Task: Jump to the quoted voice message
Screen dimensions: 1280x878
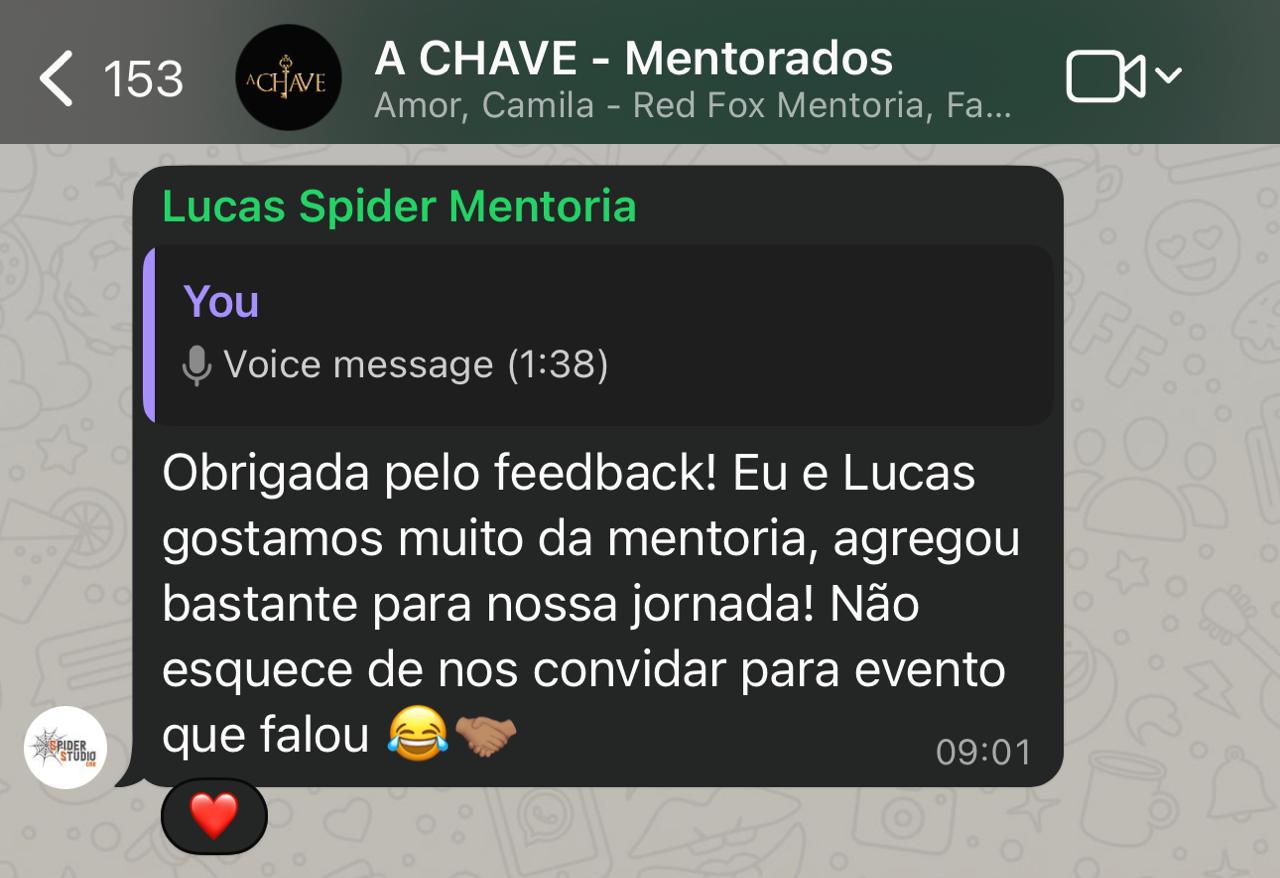Action: coord(597,334)
